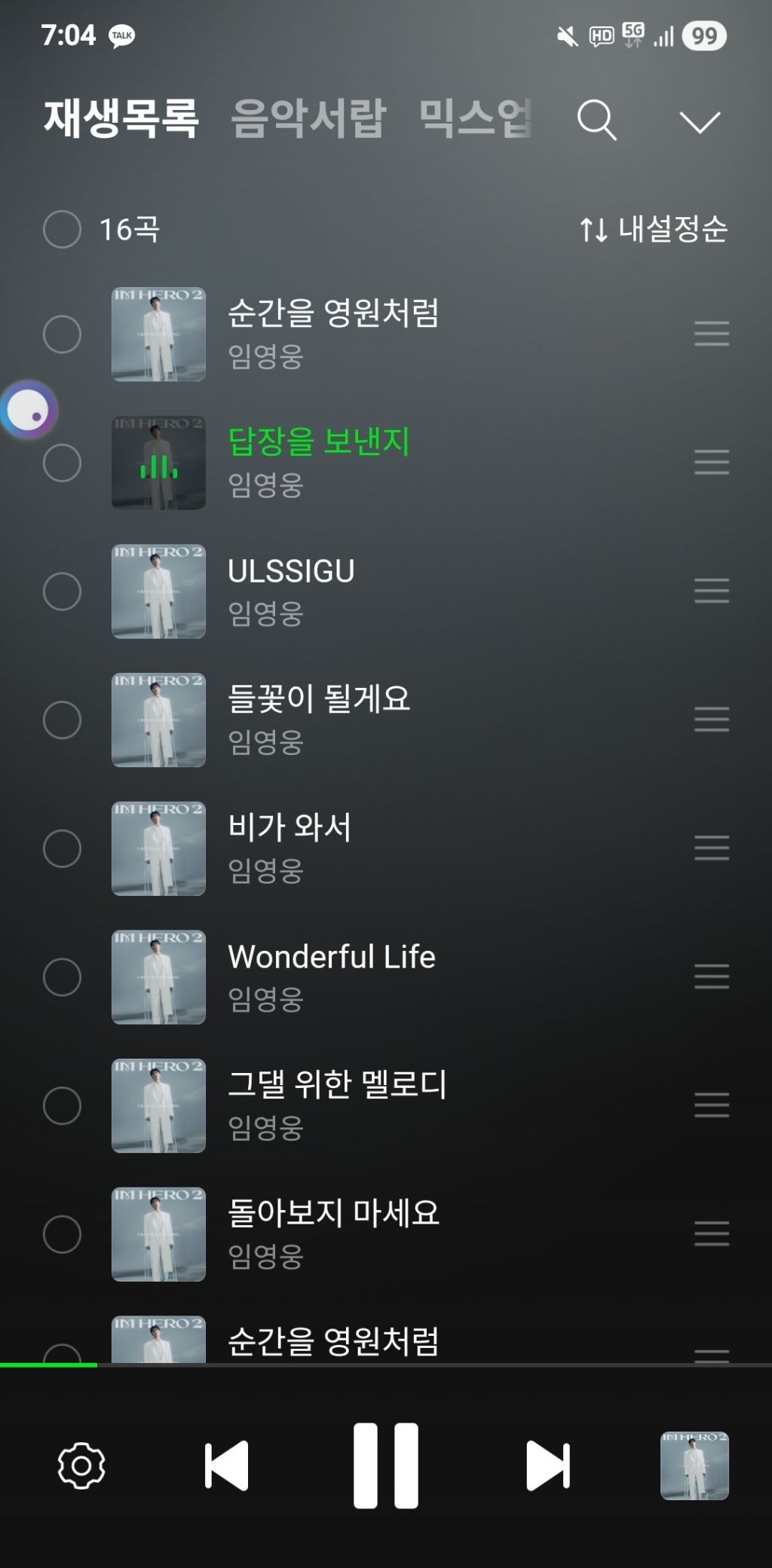The width and height of the screenshot is (772, 1568).
Task: Open the search icon
Action: point(596,121)
